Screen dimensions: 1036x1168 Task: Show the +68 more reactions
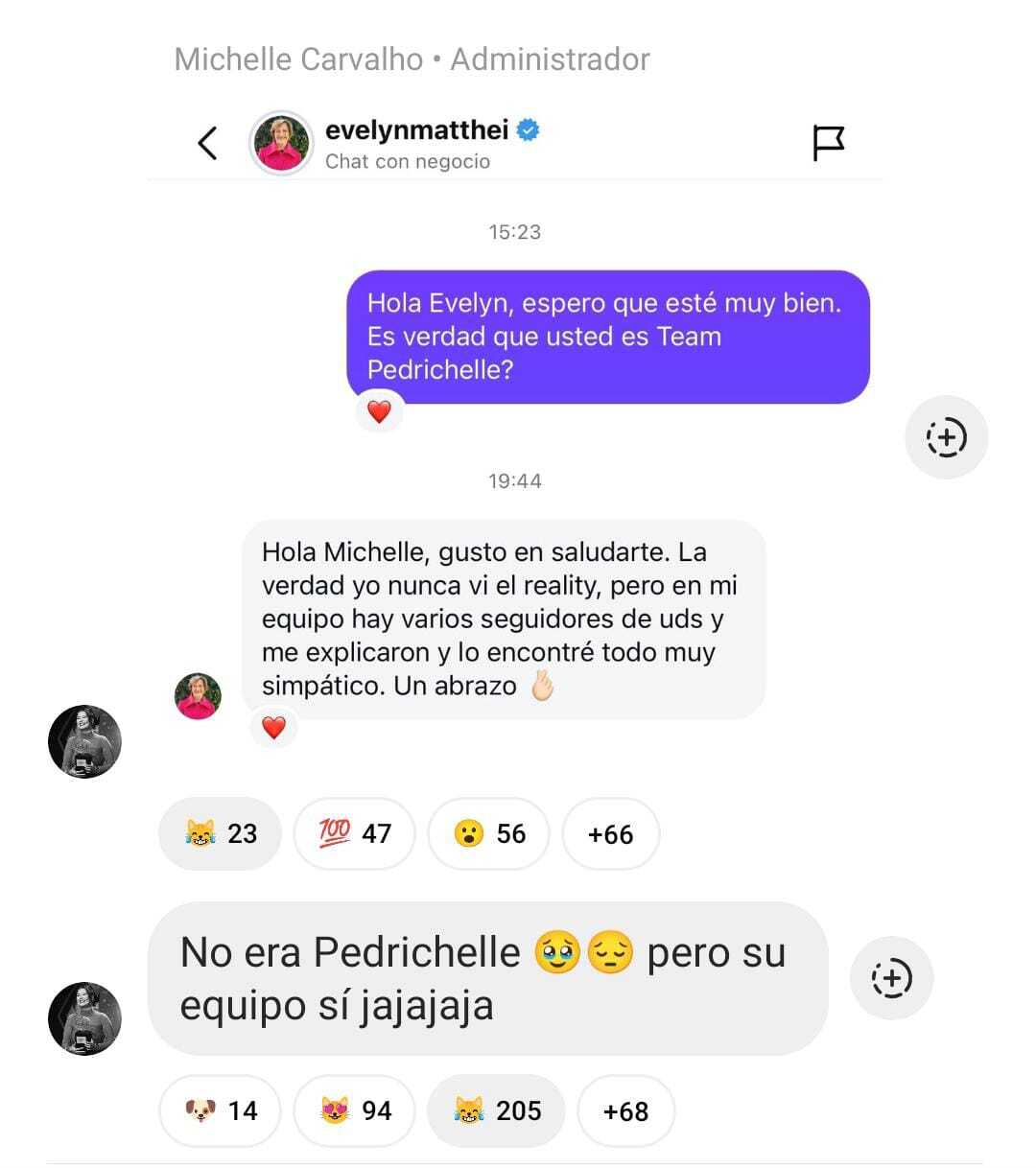coord(625,1111)
